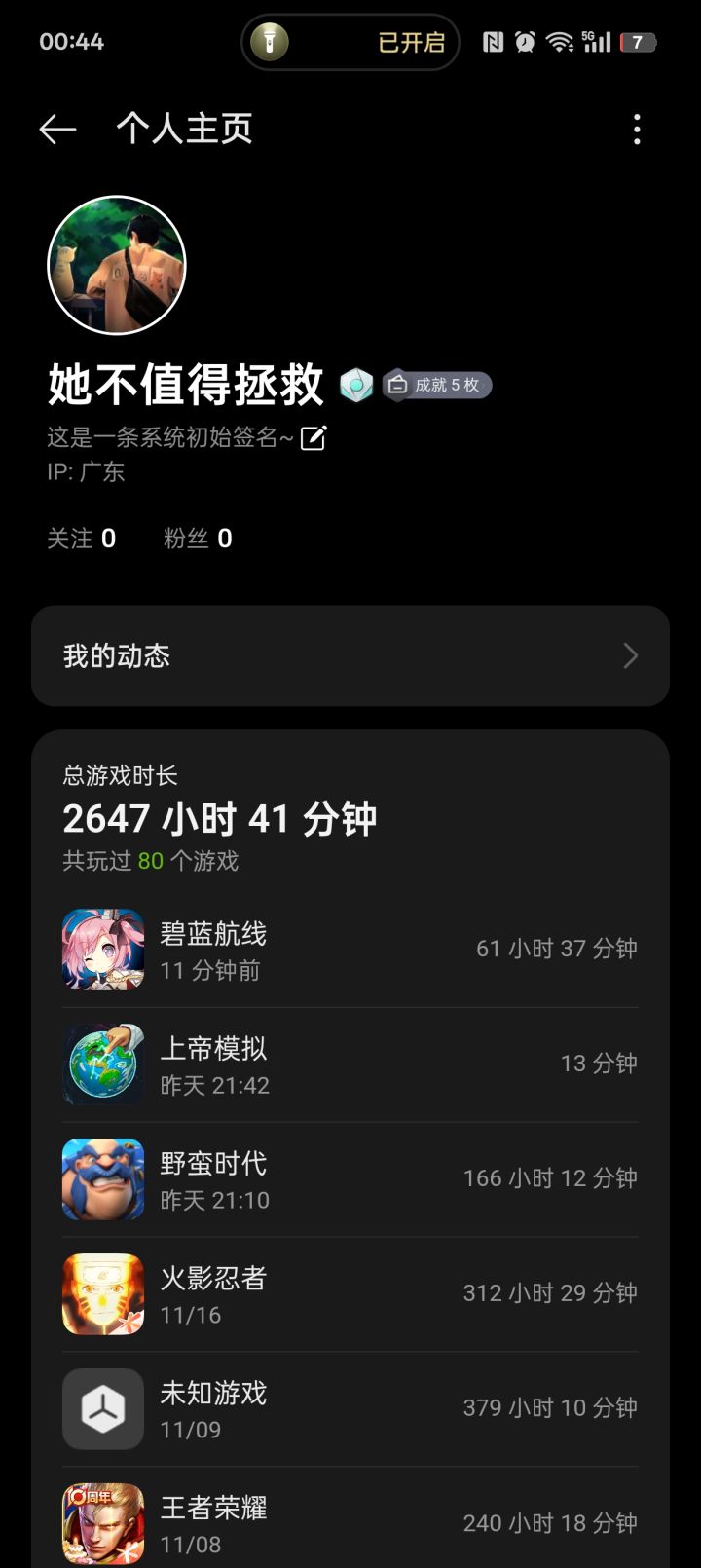The image size is (701, 1568).
Task: Tap the 未知游戏 placeholder icon
Action: [102, 1408]
